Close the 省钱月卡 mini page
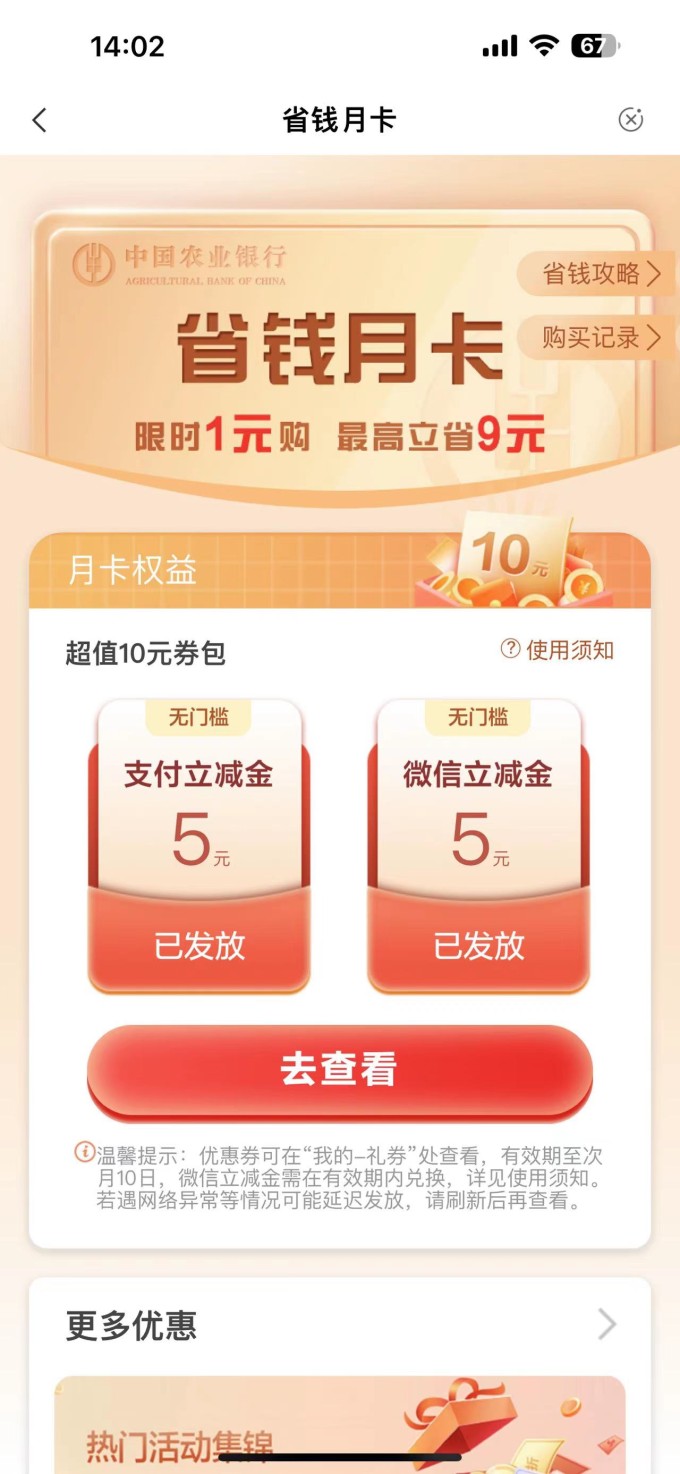This screenshot has height=1474, width=680. point(630,120)
